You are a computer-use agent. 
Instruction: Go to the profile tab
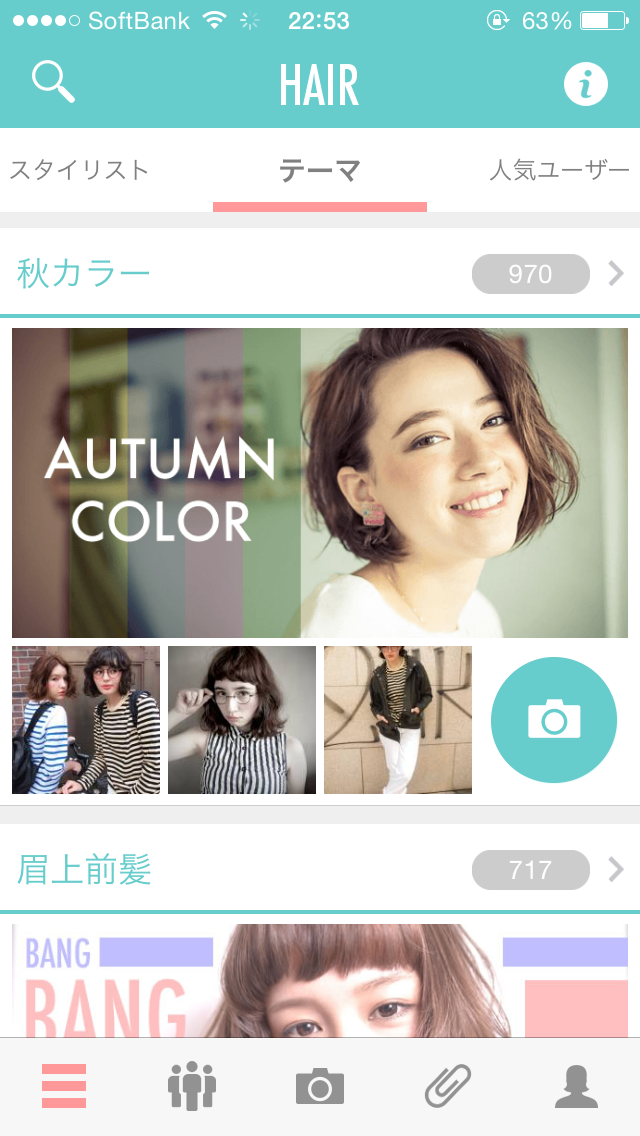pyautogui.click(x=576, y=1086)
